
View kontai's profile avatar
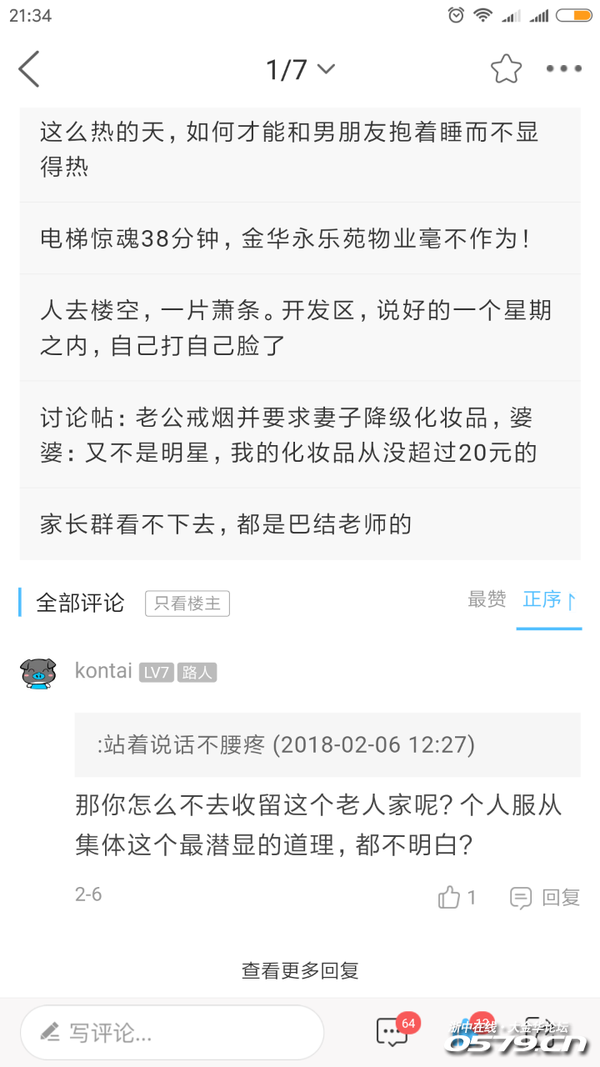click(x=38, y=672)
